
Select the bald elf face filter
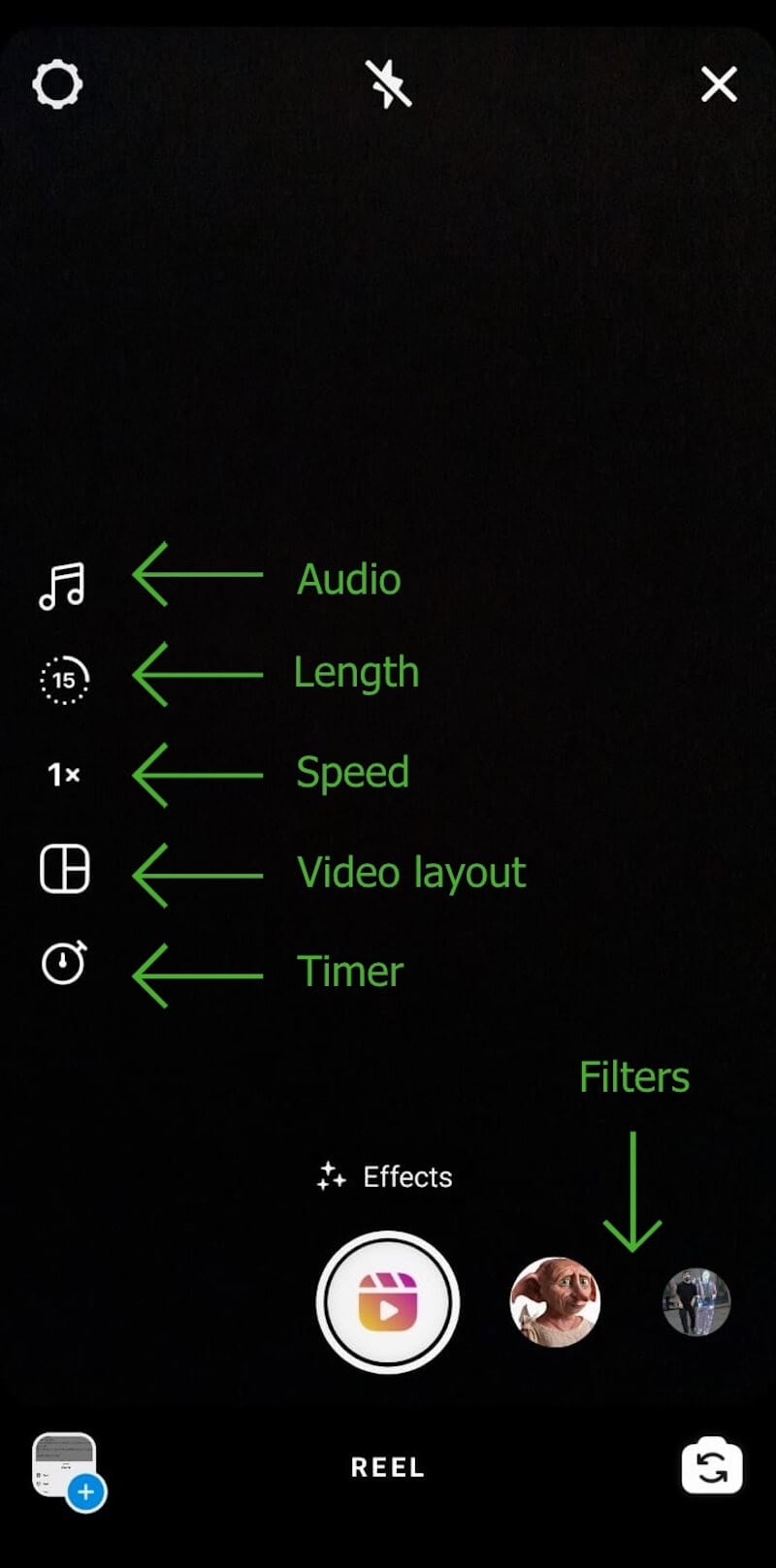[555, 1302]
